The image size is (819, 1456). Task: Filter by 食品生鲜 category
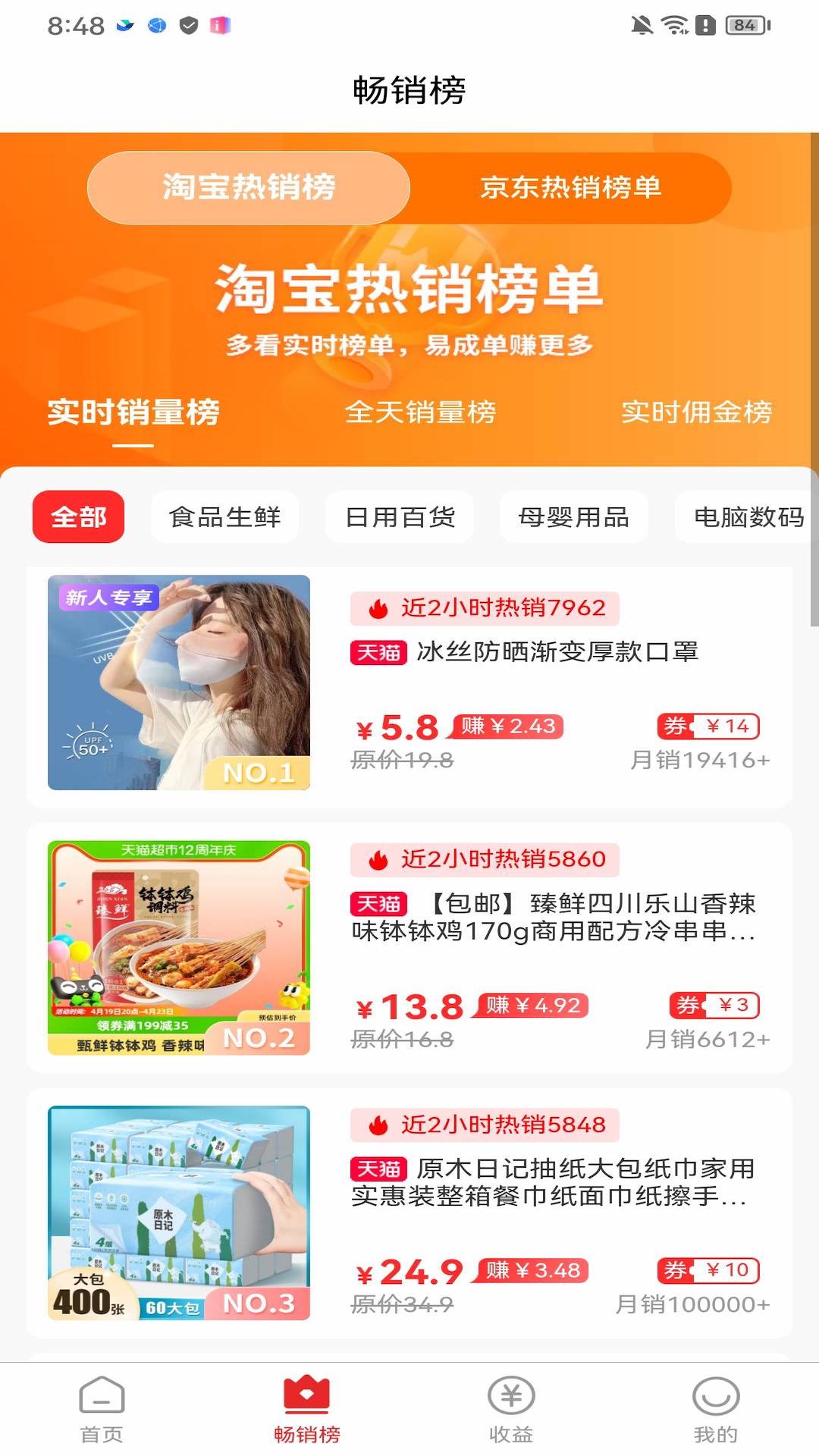(x=224, y=517)
